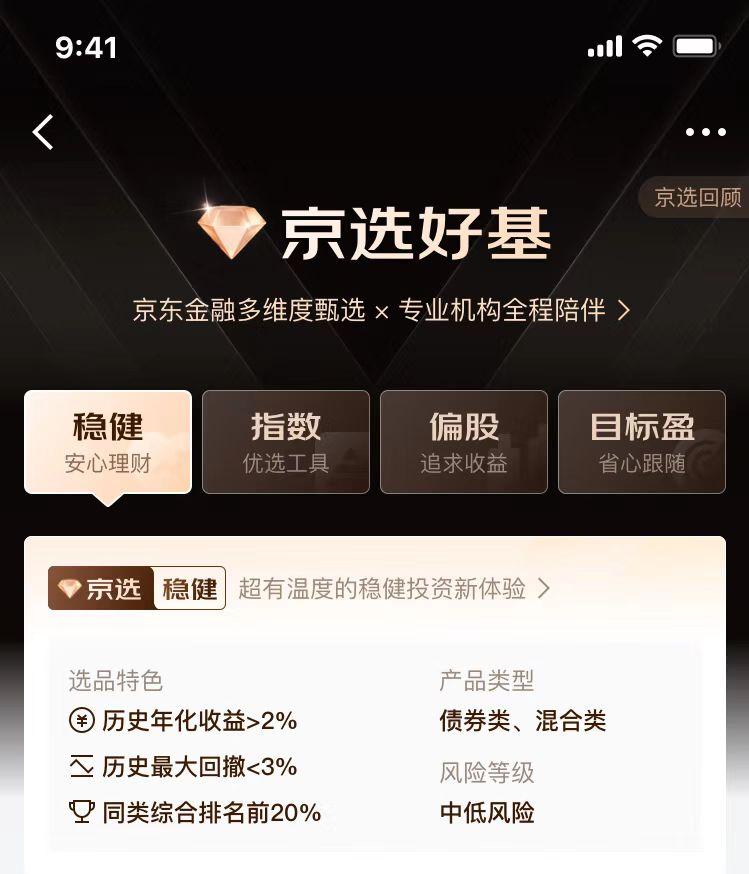Open details via arrow after 超有温度的稳健投资新体验
This screenshot has width=749, height=874.
[x=544, y=589]
